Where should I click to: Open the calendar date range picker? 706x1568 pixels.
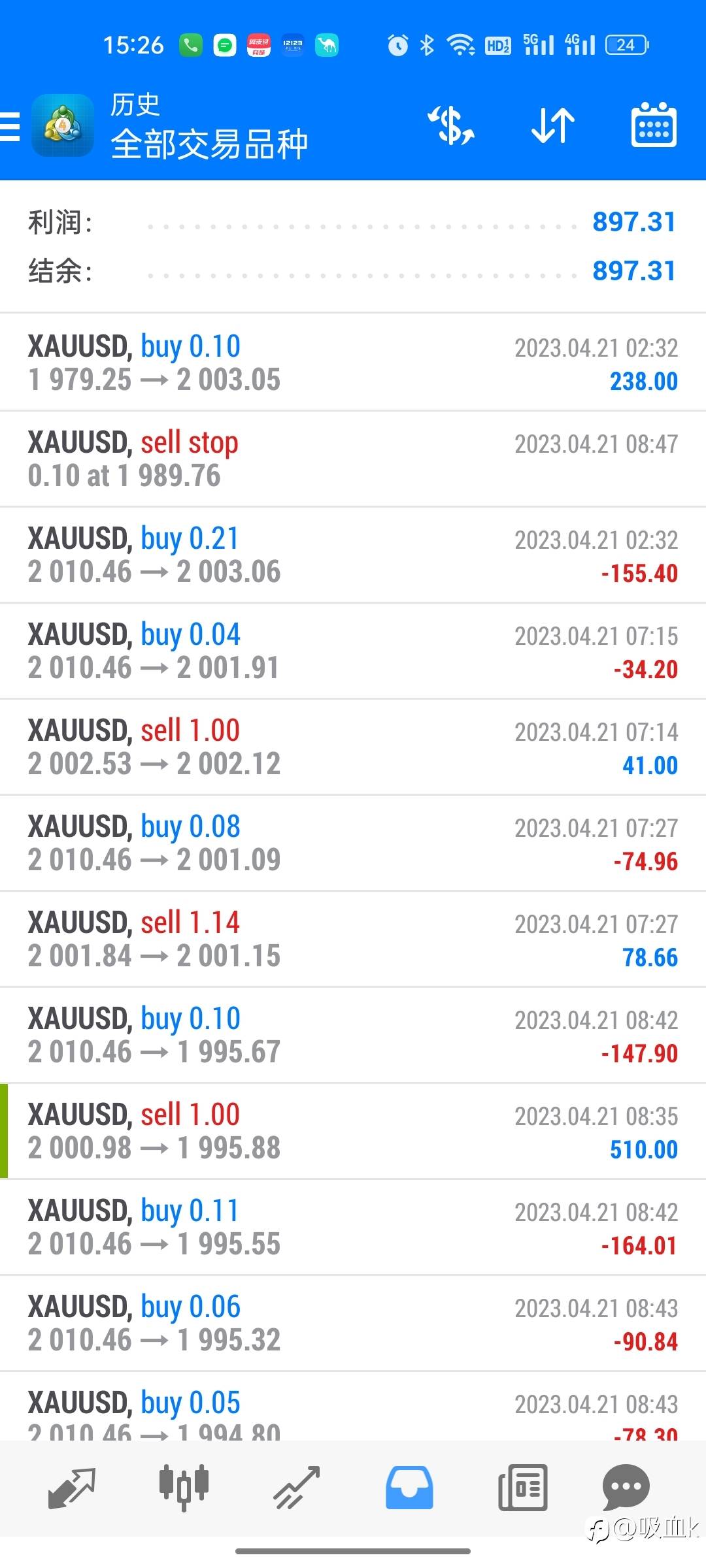click(654, 125)
